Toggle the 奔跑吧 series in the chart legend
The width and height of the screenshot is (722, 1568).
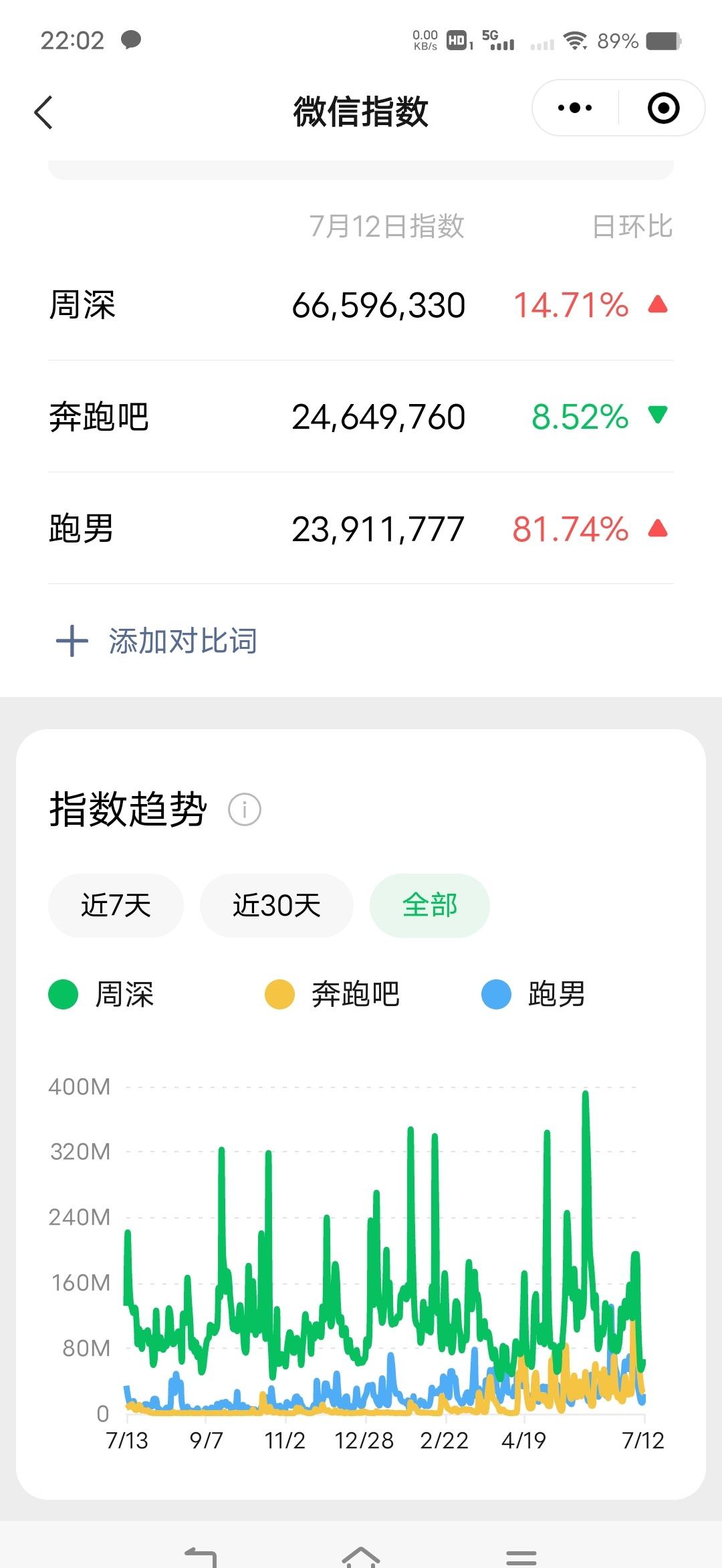333,994
